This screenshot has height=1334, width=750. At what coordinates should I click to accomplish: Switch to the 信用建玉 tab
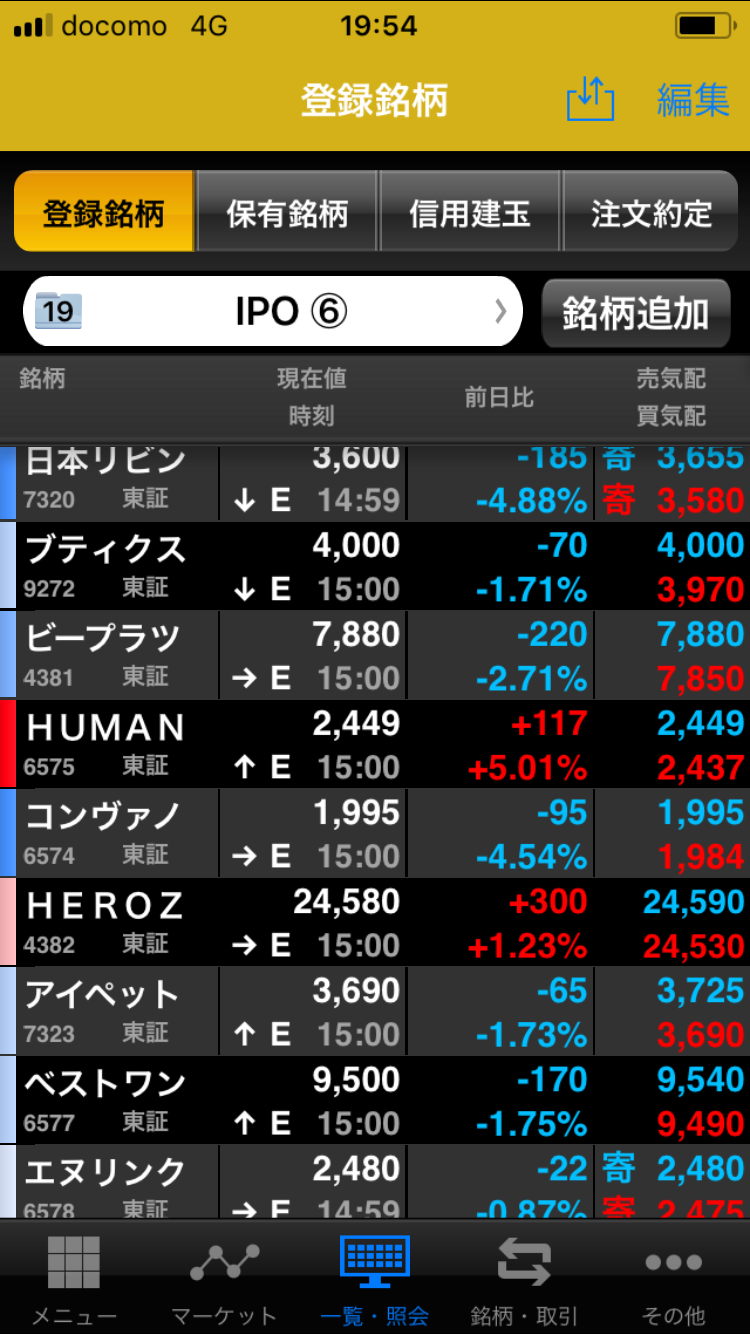pyautogui.click(x=469, y=212)
